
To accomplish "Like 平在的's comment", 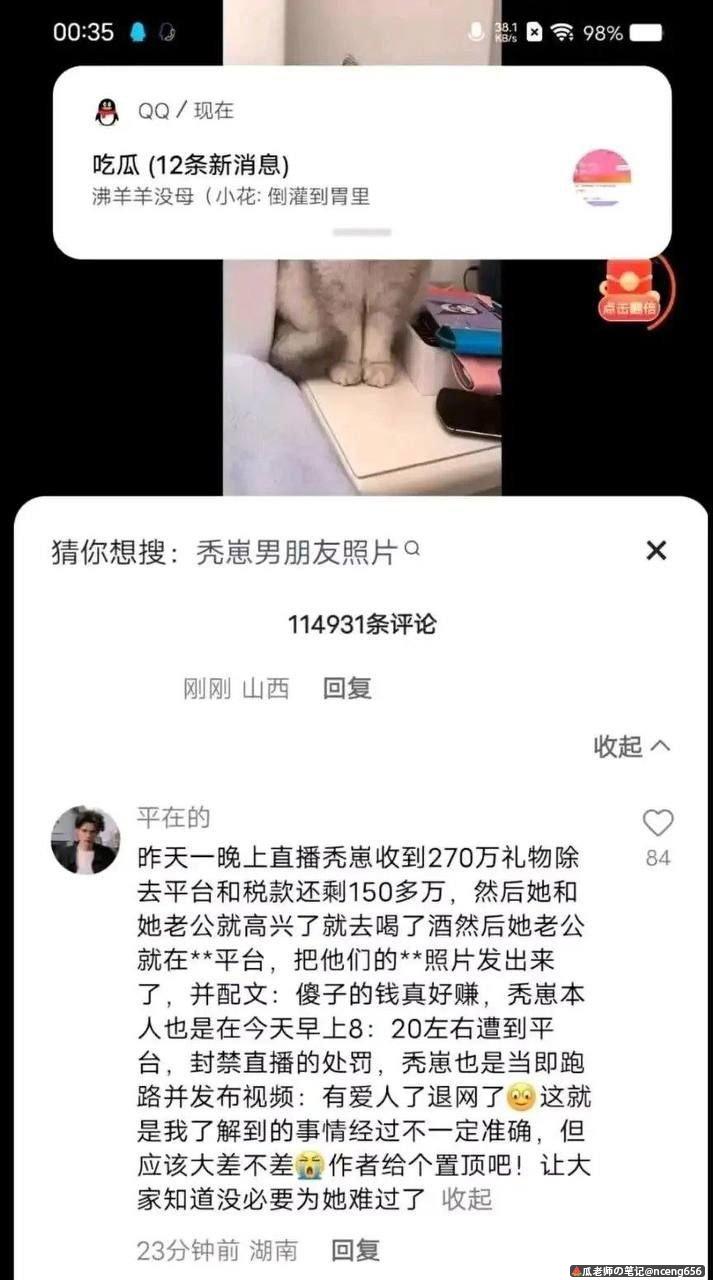I will (x=657, y=823).
